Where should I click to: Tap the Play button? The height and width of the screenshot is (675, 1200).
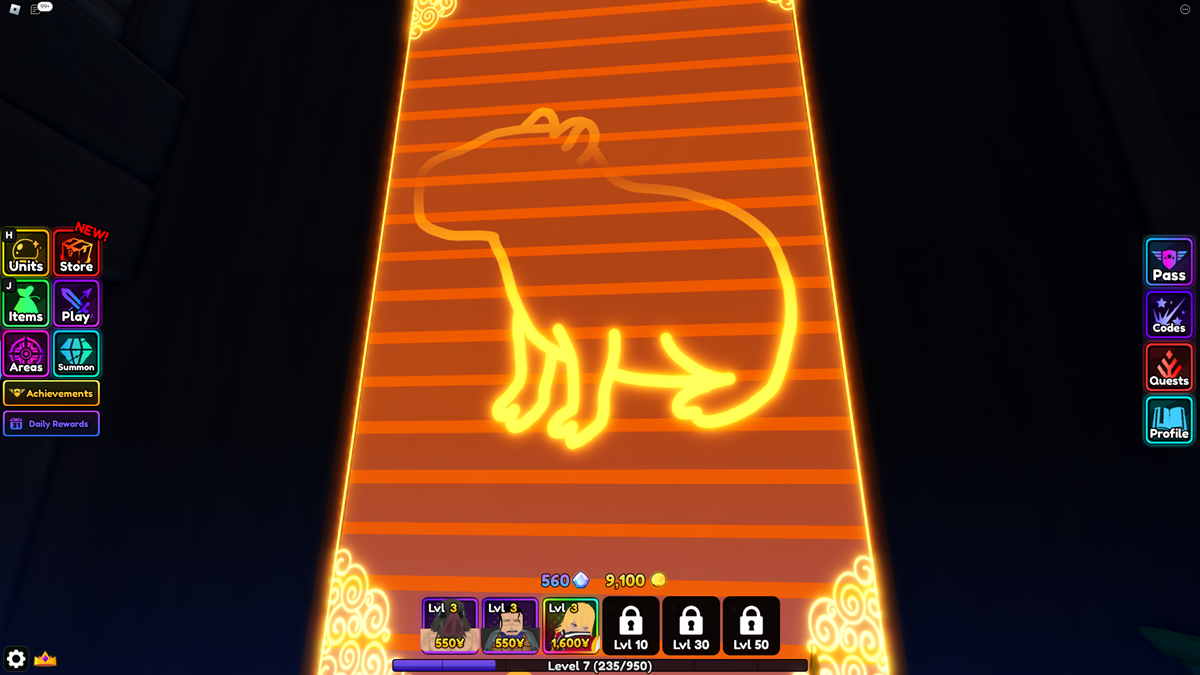(x=76, y=303)
